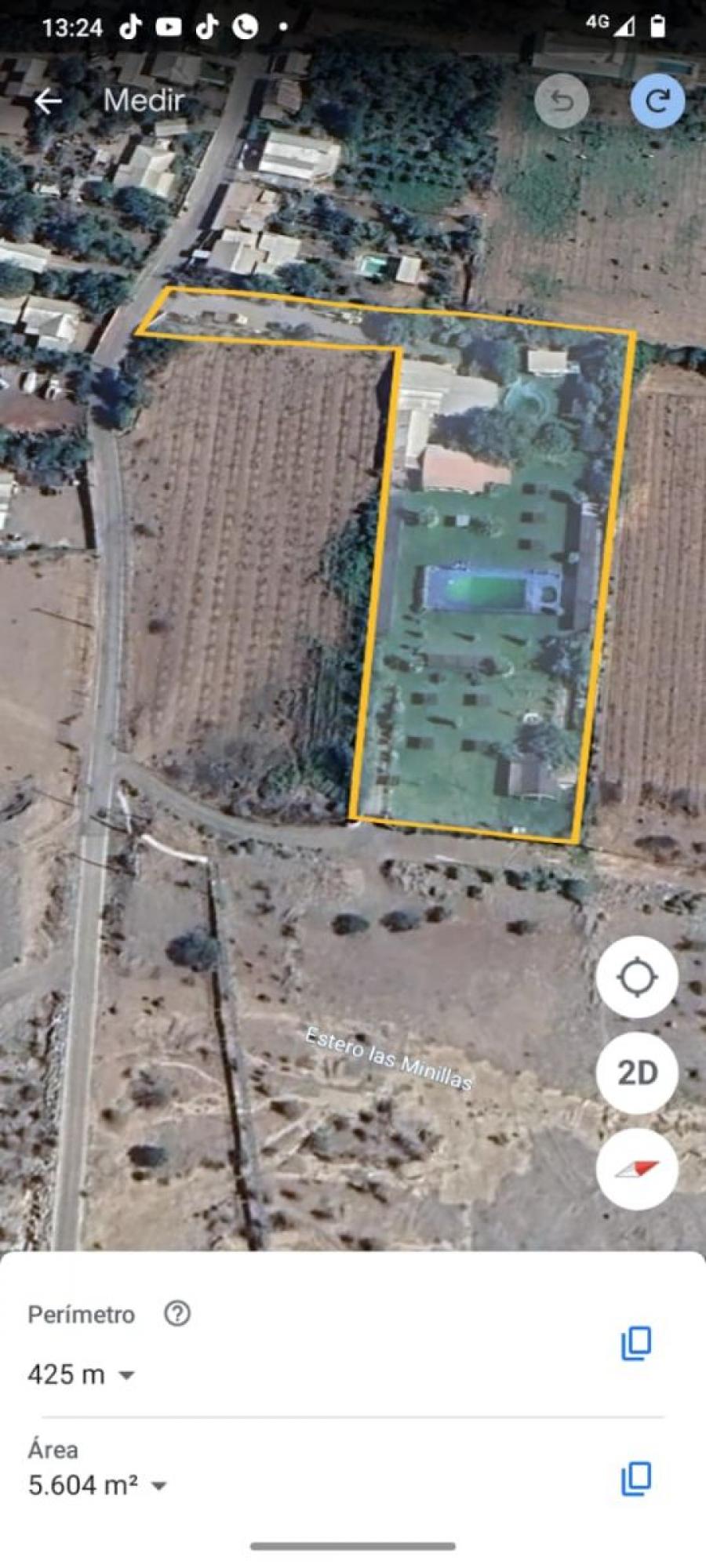Center the map on my location

pyautogui.click(x=637, y=977)
